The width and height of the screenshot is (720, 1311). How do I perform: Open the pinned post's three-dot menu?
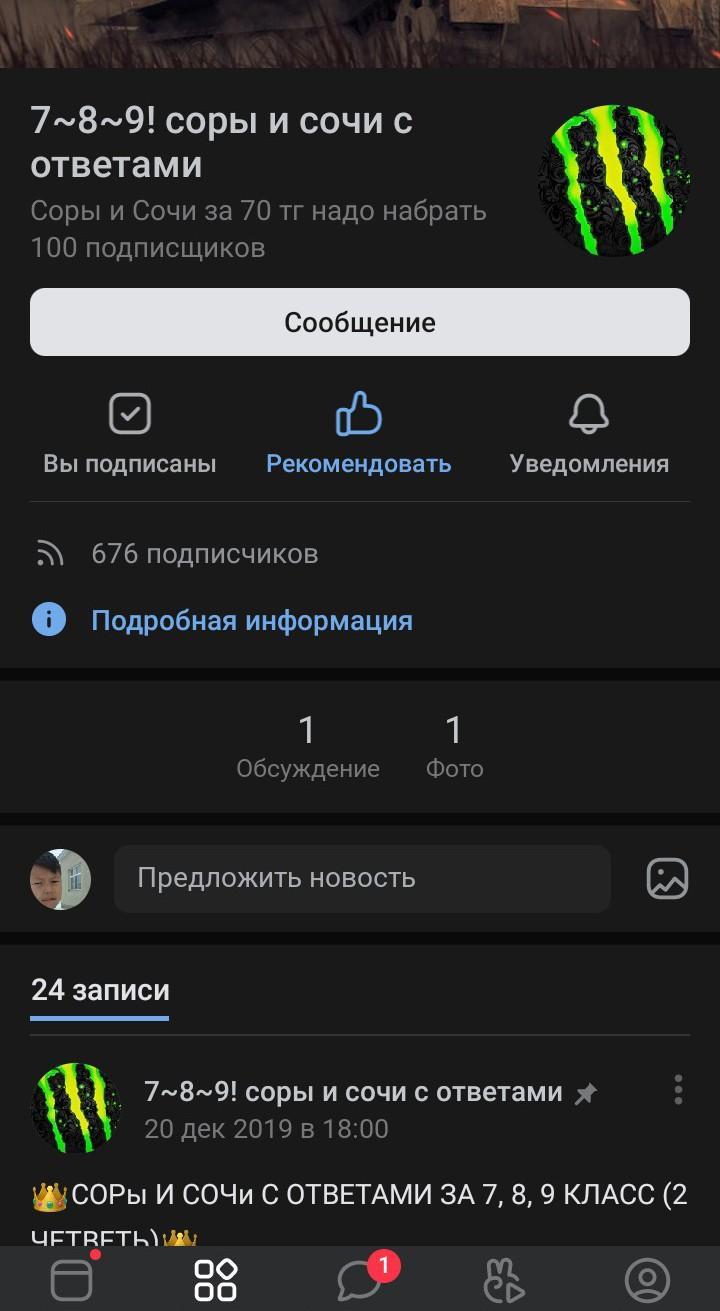[678, 1090]
